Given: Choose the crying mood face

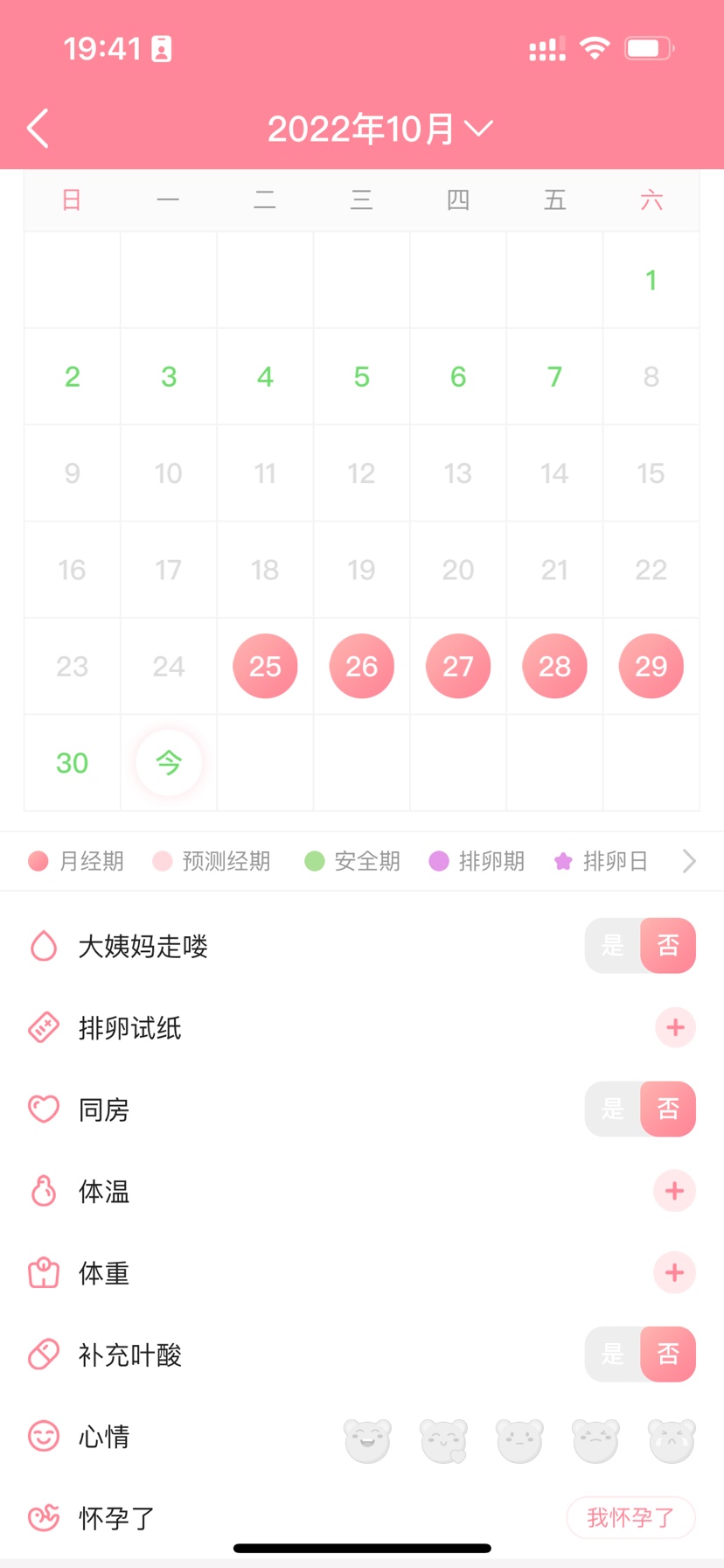Looking at the screenshot, I should click(x=671, y=1440).
